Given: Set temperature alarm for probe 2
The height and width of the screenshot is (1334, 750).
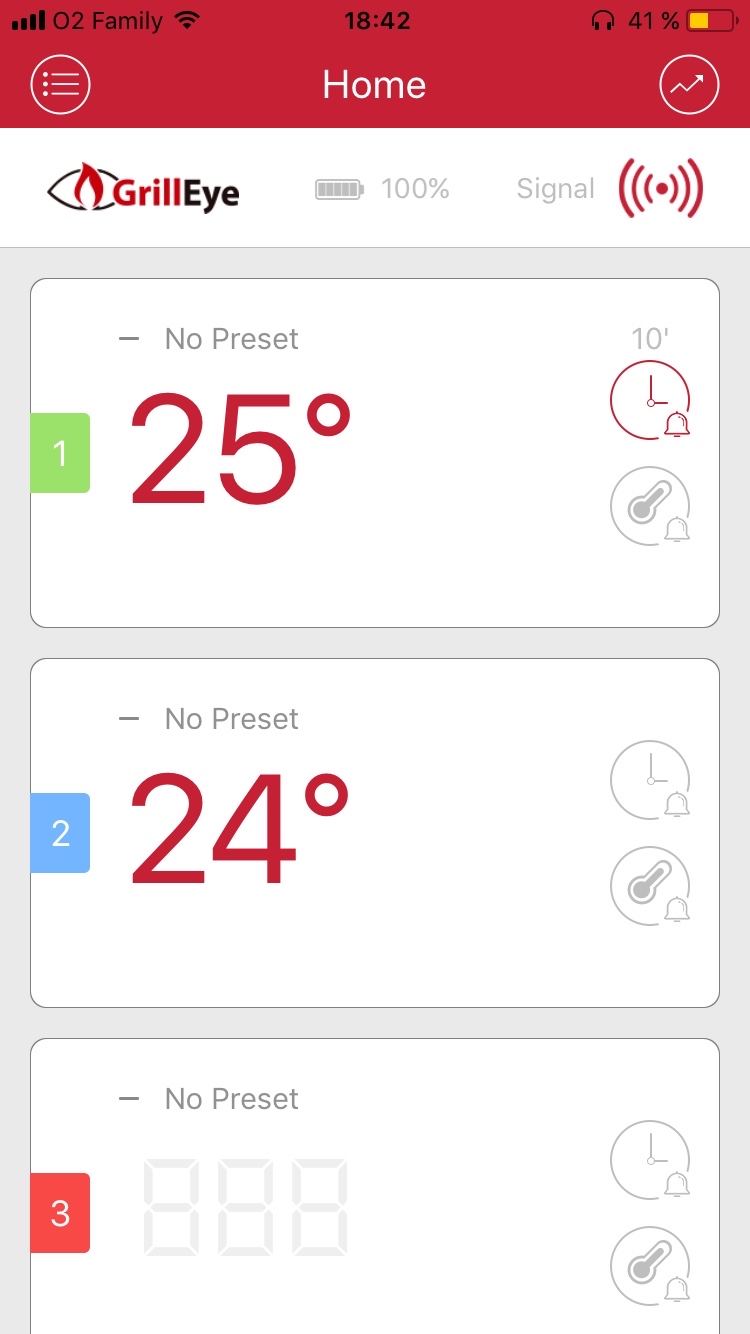Looking at the screenshot, I should pyautogui.click(x=650, y=886).
